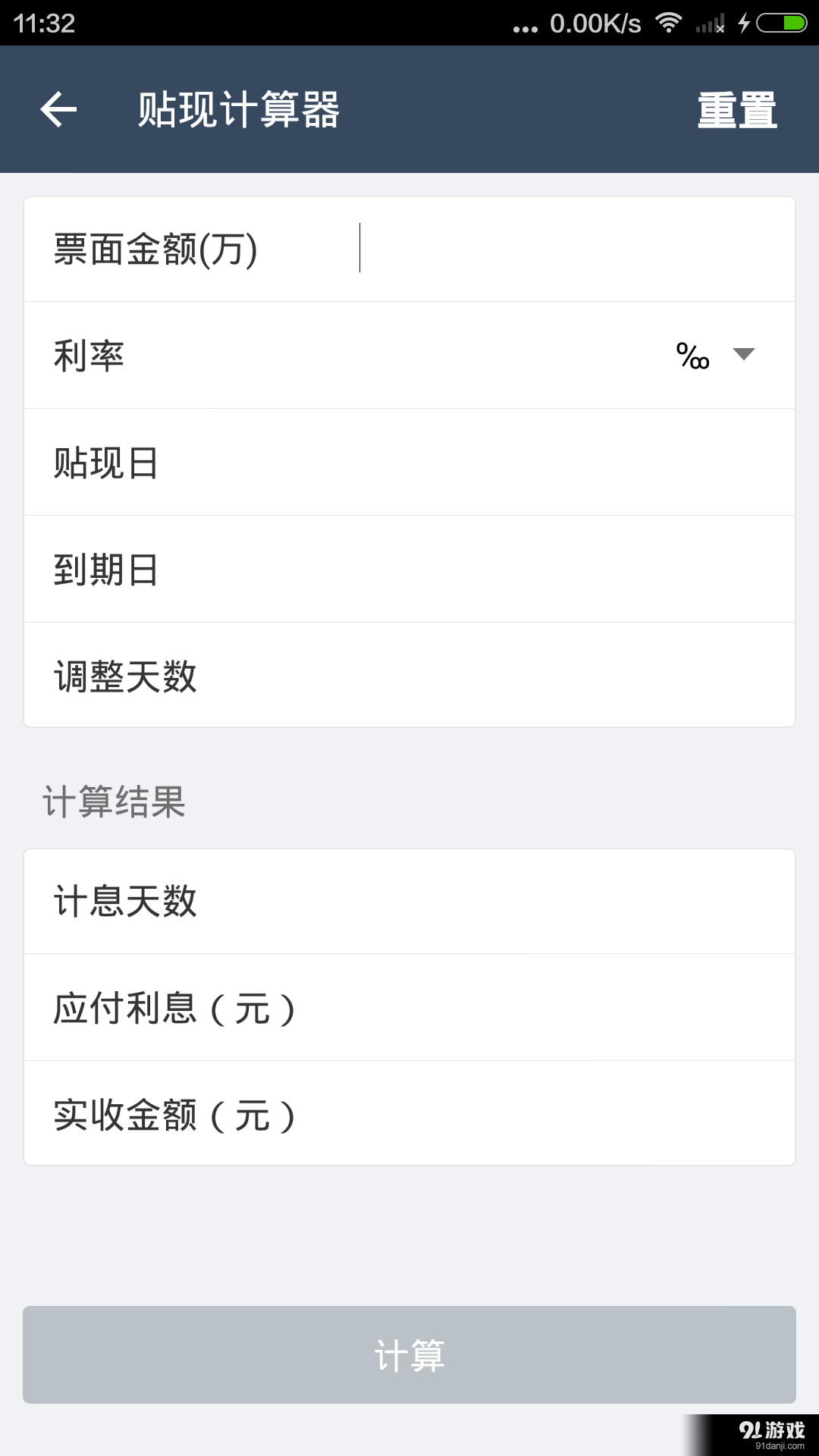The image size is (819, 1456).
Task: Tap 重置 to reset the calculator
Action: tap(736, 109)
